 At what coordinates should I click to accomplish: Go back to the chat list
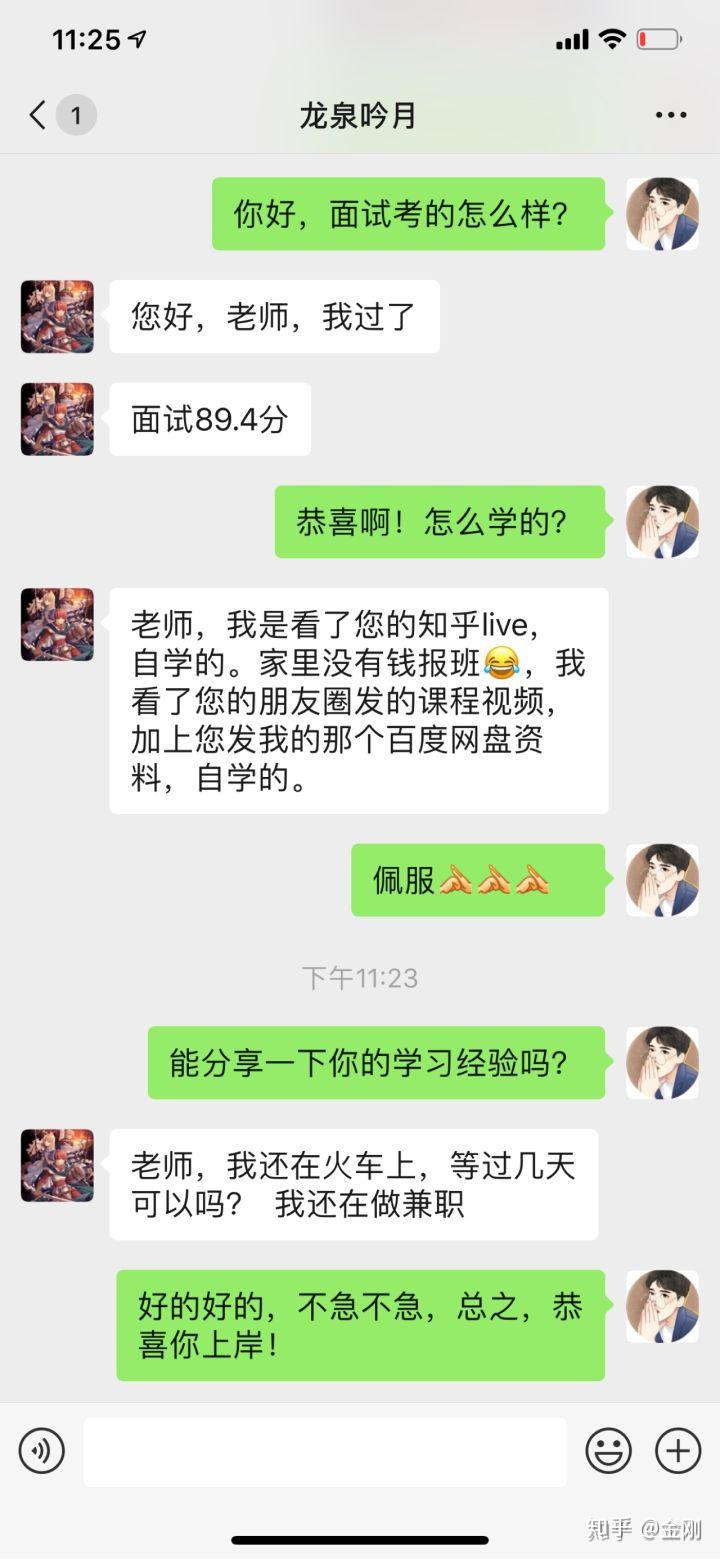click(40, 116)
